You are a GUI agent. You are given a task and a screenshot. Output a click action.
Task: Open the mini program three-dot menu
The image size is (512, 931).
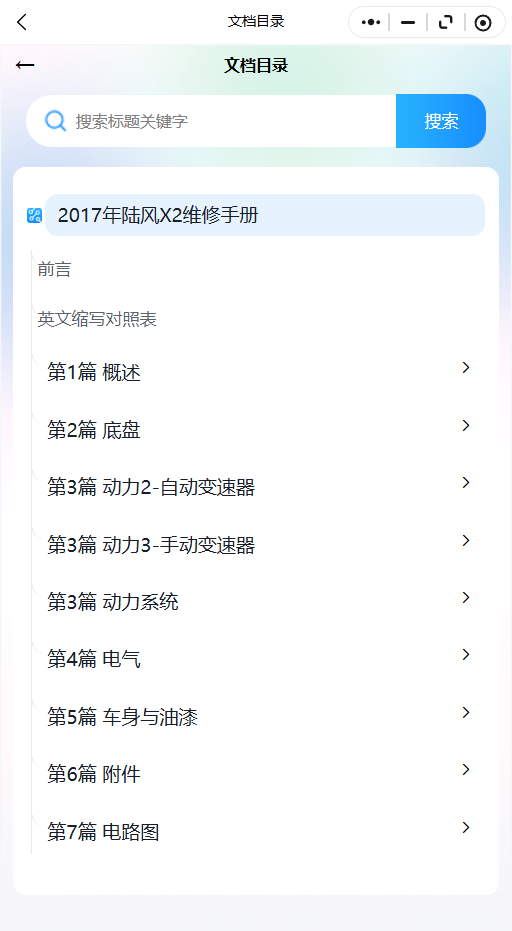click(371, 23)
